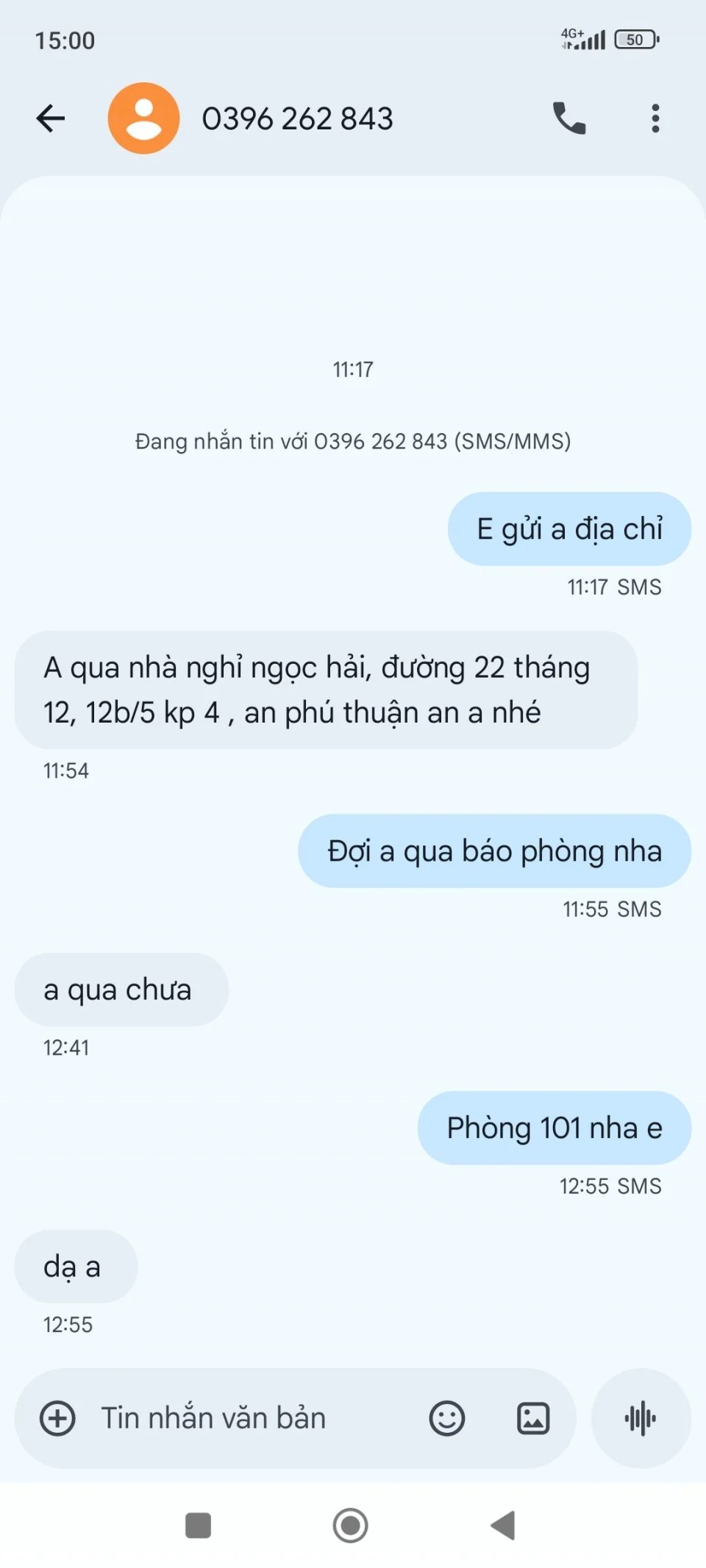Viewport: 706px width, 1568px height.
Task: Attach a photo from gallery
Action: (x=533, y=1418)
